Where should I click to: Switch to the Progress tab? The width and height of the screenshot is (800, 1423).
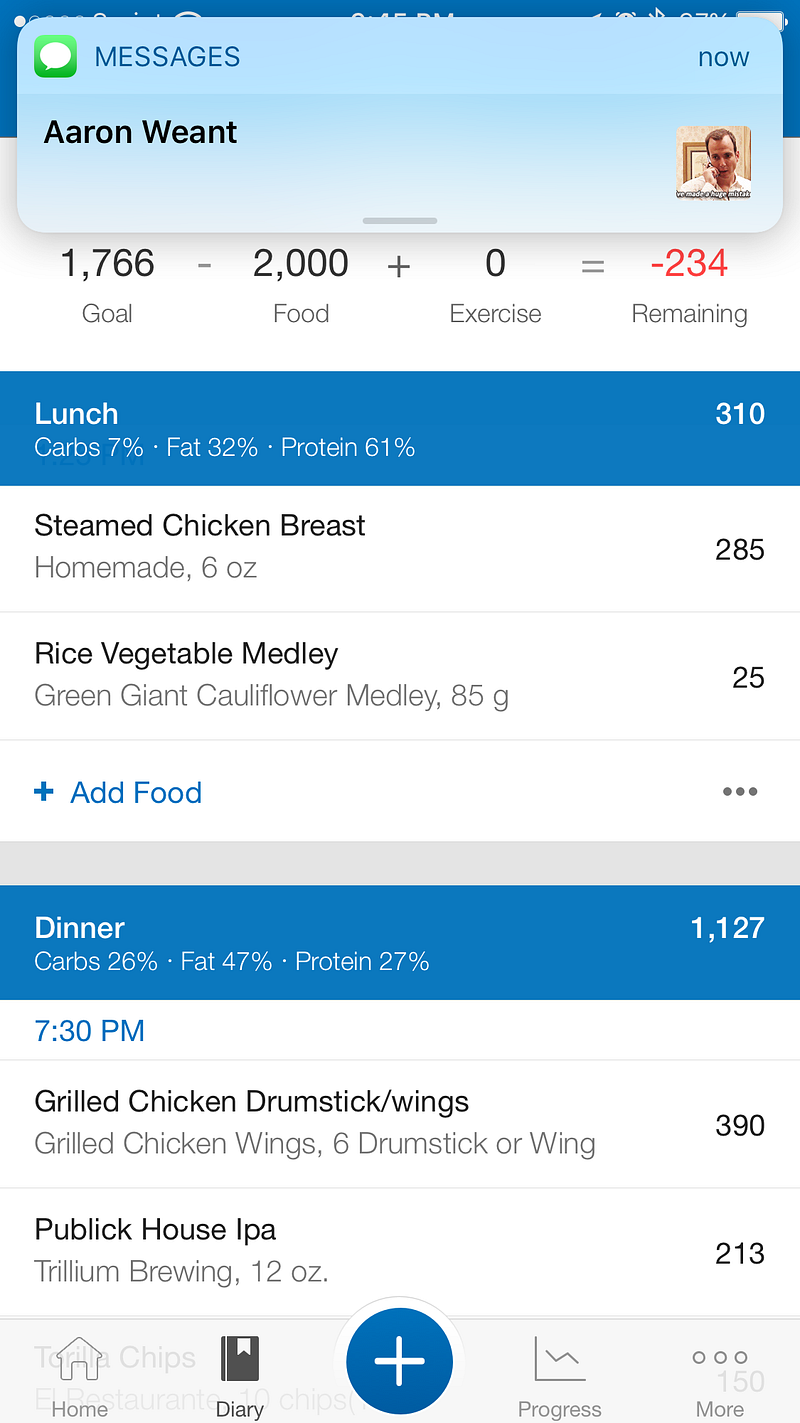tap(559, 1378)
